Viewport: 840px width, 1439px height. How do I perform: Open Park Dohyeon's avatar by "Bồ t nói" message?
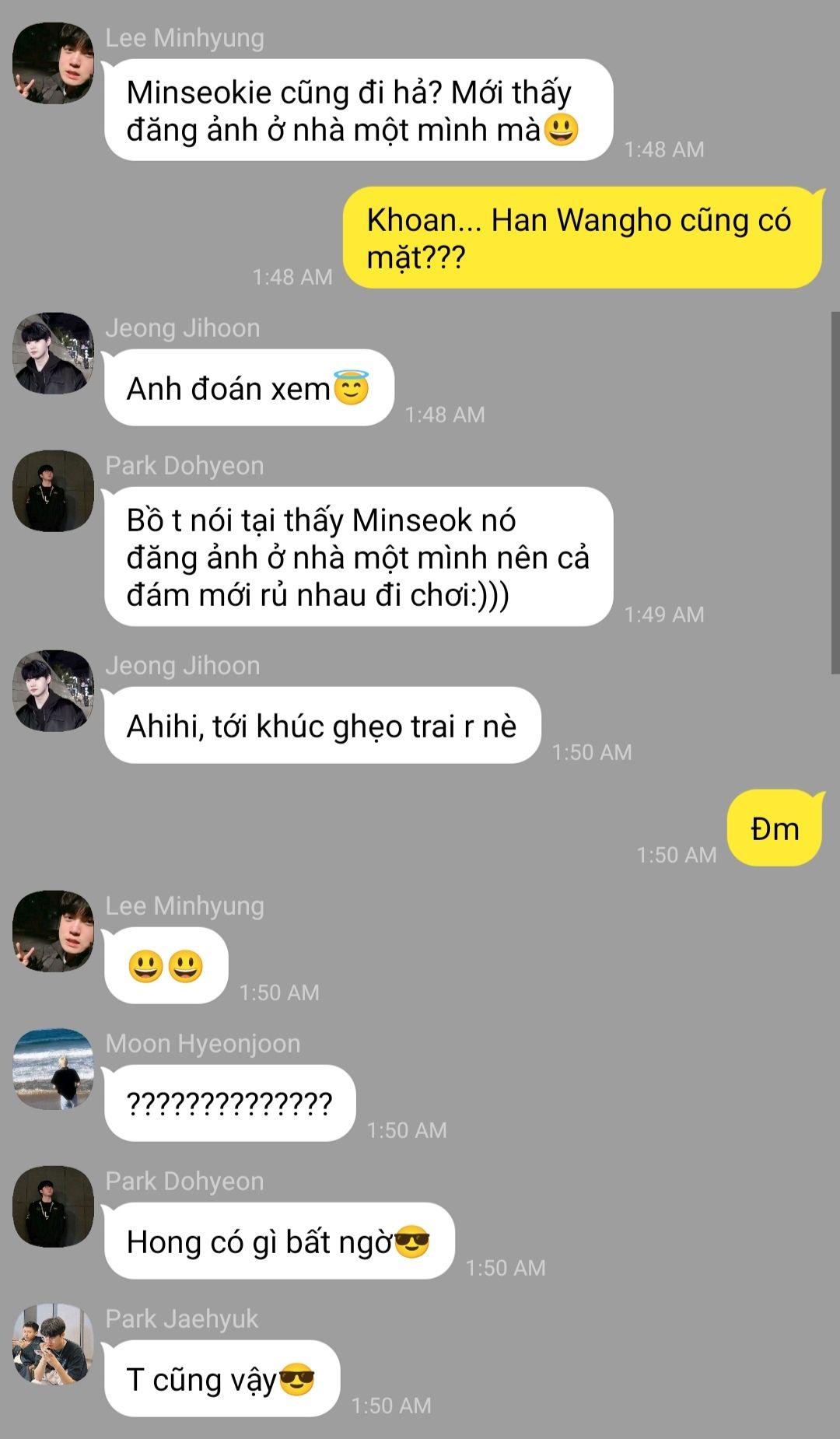[x=53, y=491]
